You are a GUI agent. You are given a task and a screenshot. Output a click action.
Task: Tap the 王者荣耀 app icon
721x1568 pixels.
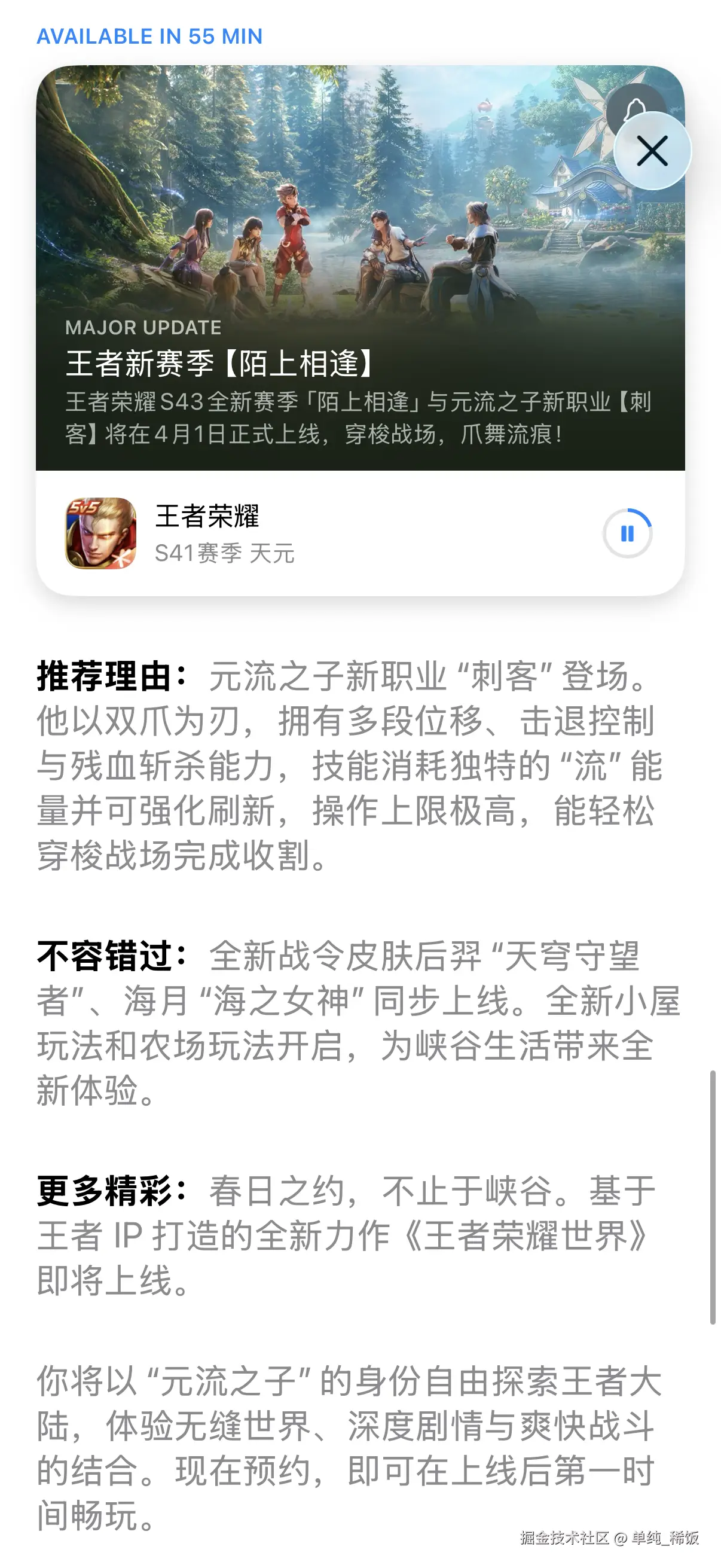click(x=100, y=533)
